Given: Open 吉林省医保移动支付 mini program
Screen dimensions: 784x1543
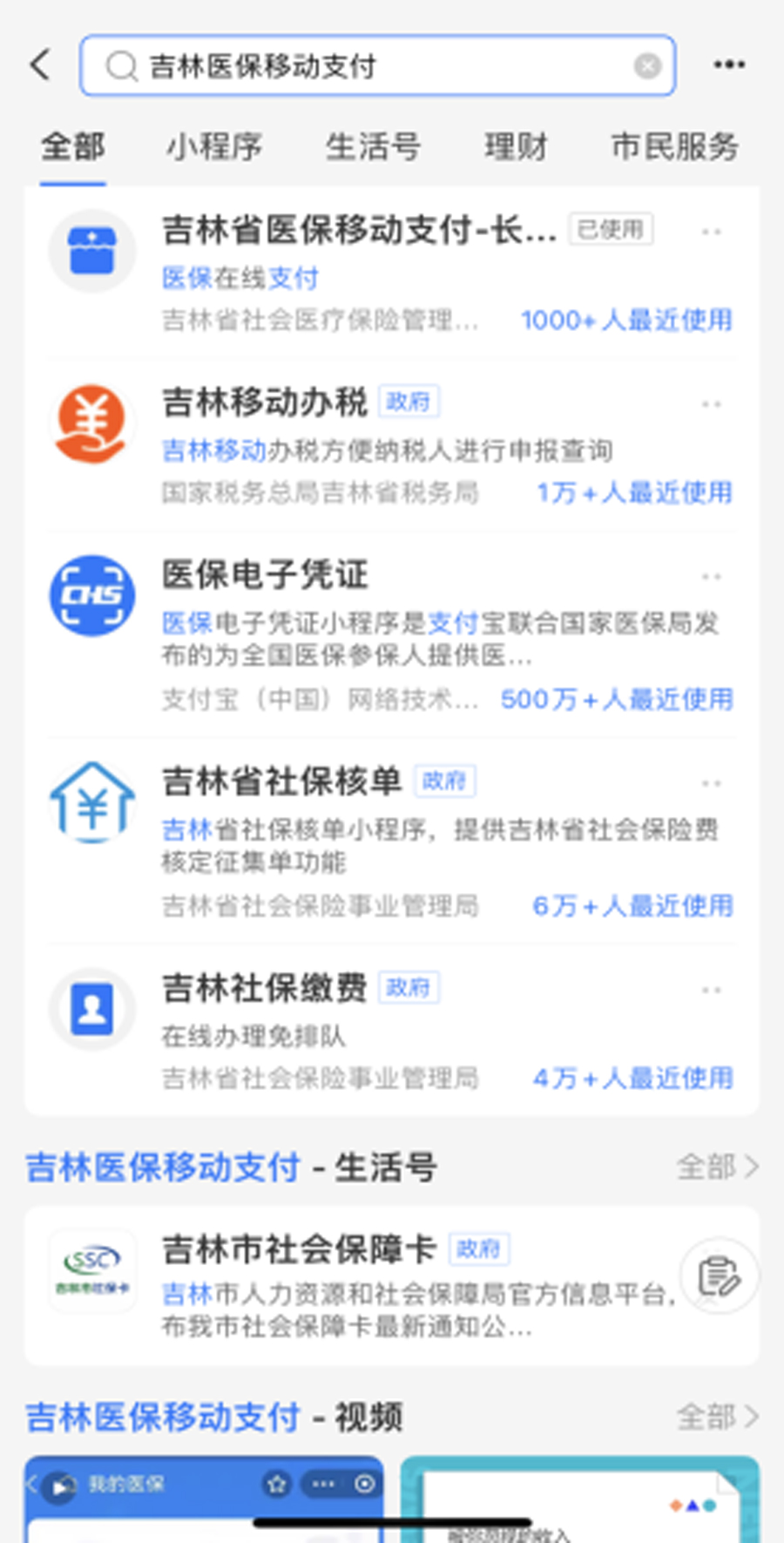Looking at the screenshot, I should point(358,231).
